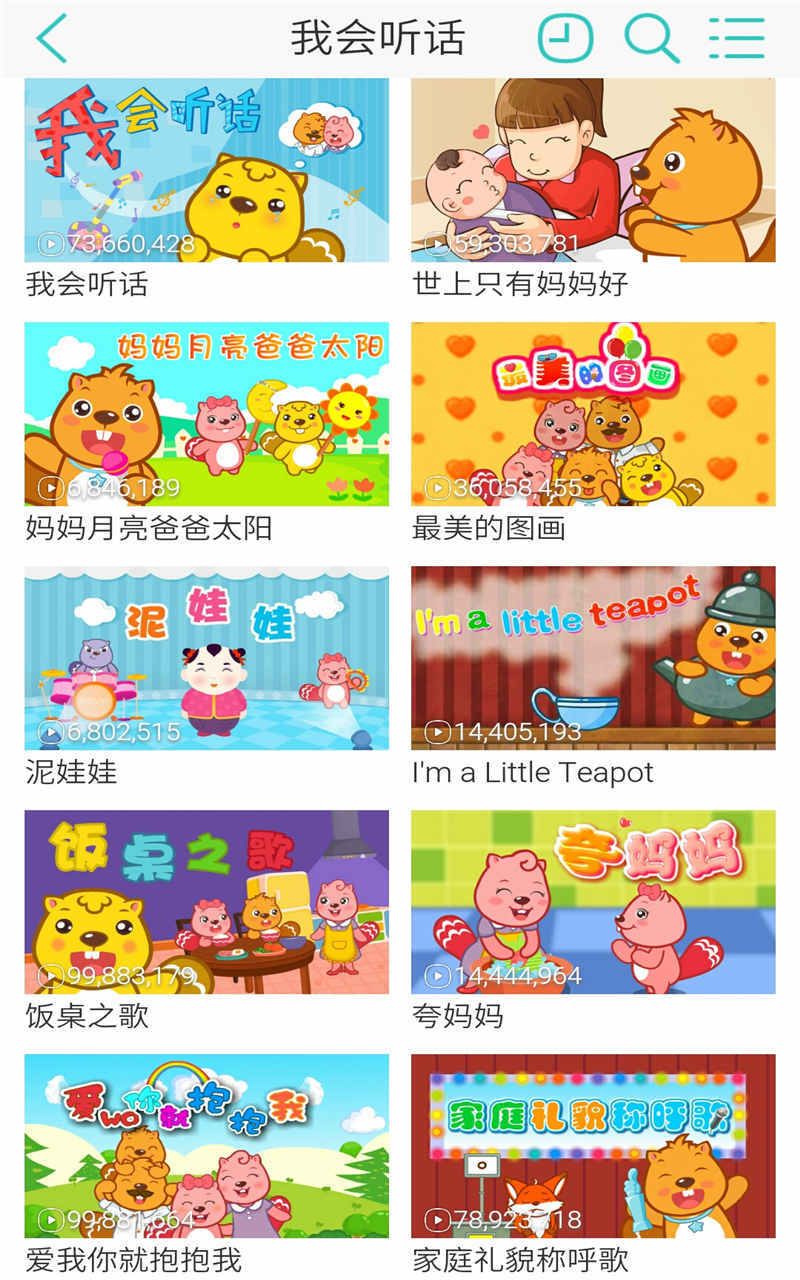Go back using the top-left arrow
The image size is (800, 1280).
[x=52, y=39]
